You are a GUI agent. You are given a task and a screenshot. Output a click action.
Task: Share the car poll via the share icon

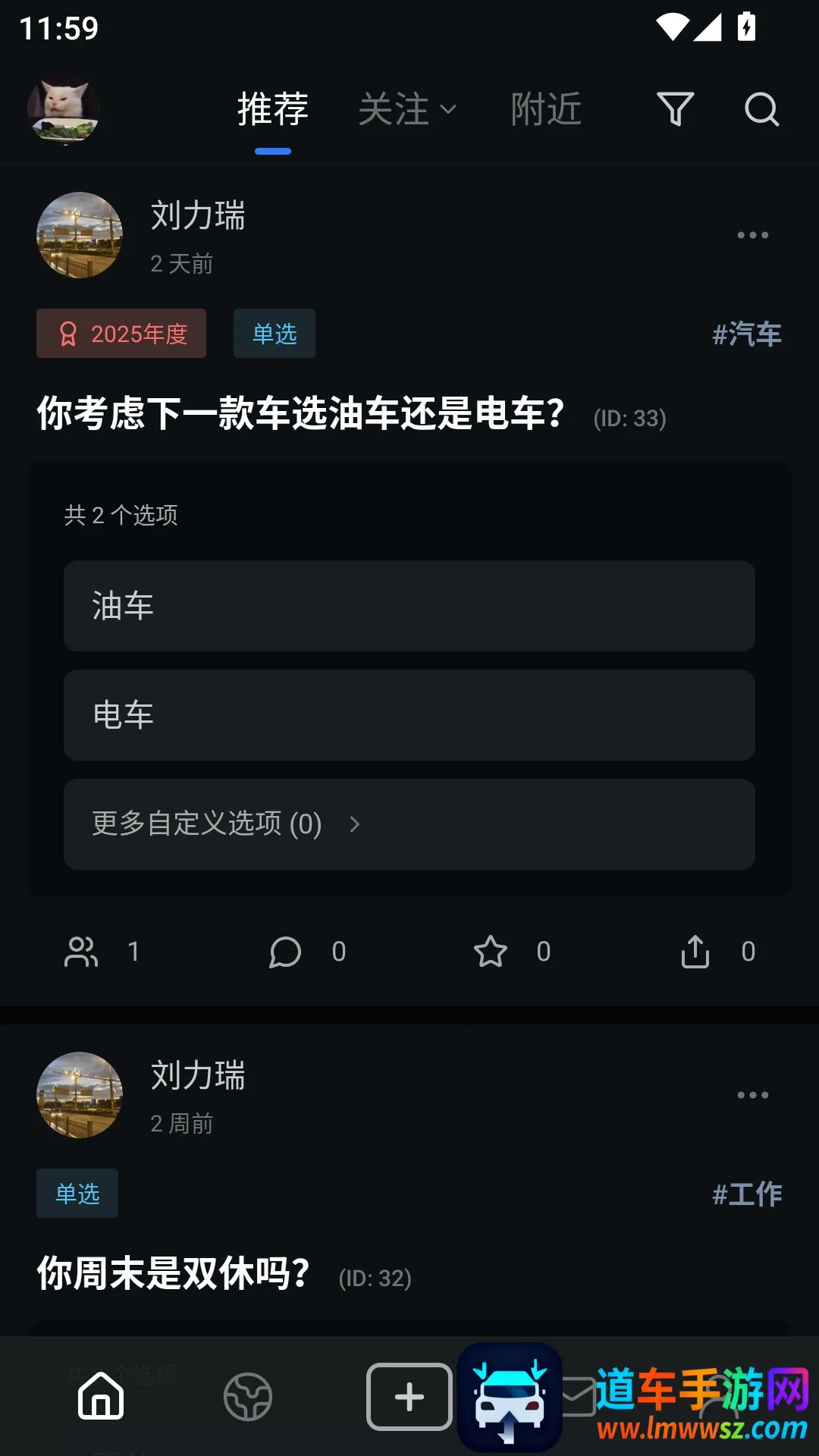[x=695, y=952]
